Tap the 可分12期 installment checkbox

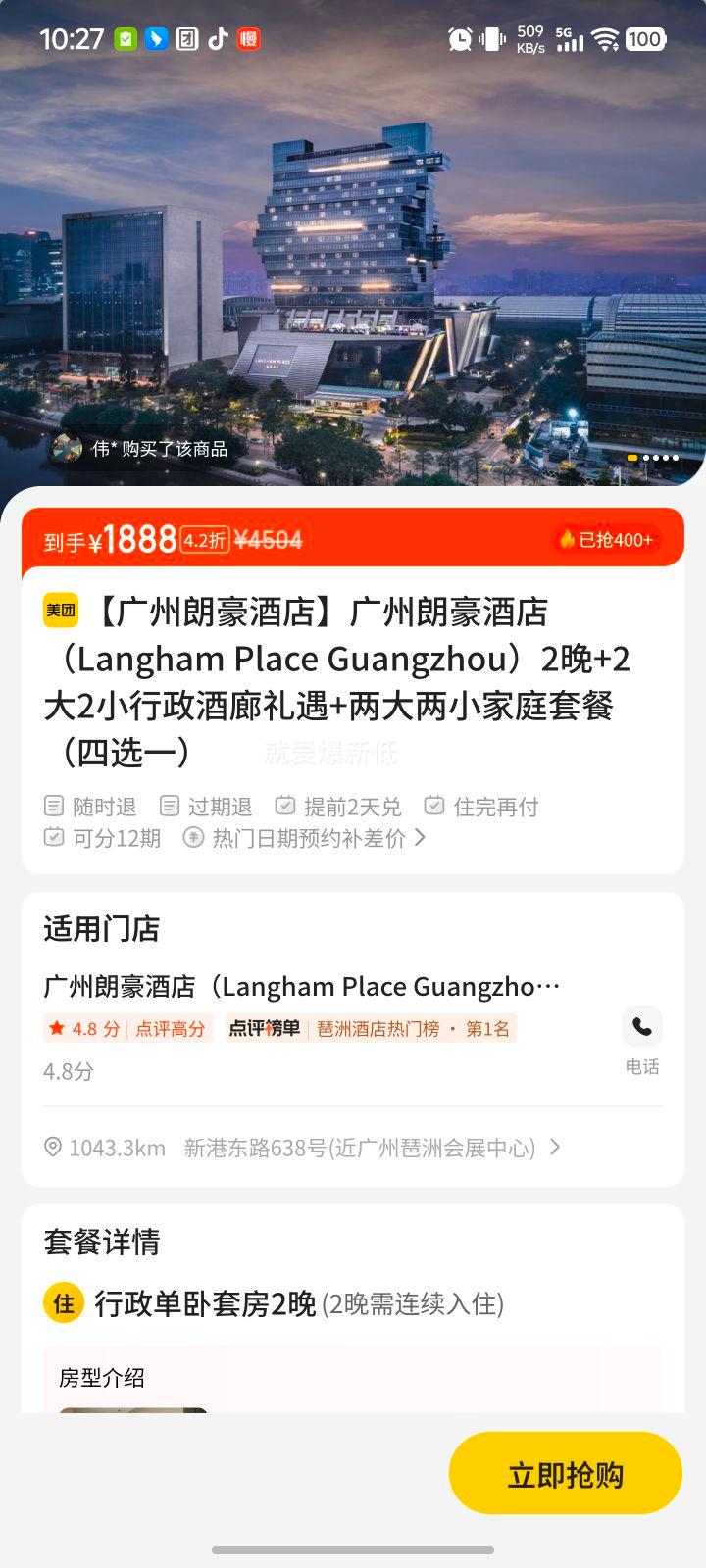click(x=53, y=838)
